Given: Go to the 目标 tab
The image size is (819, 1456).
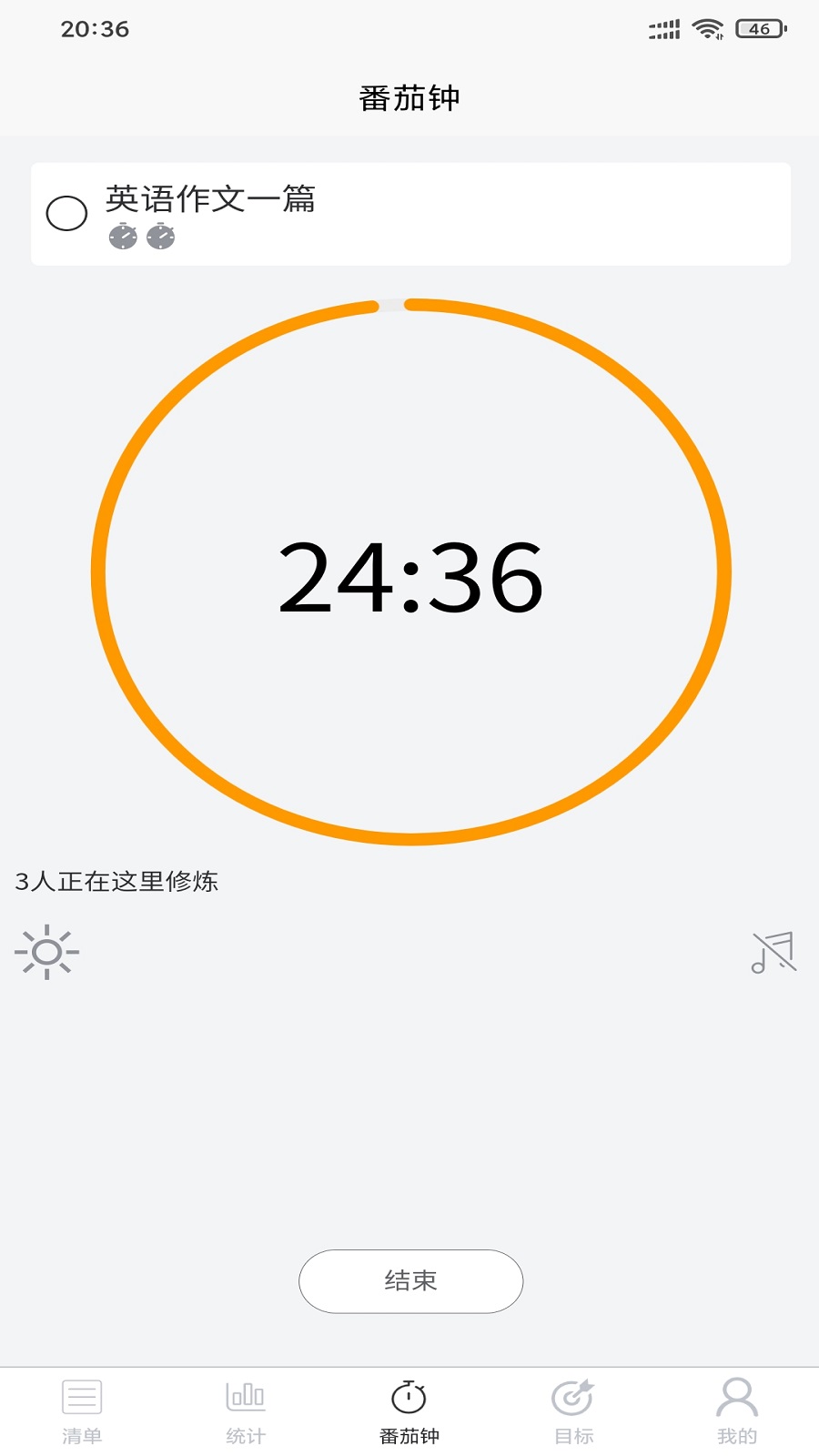Looking at the screenshot, I should (573, 1410).
